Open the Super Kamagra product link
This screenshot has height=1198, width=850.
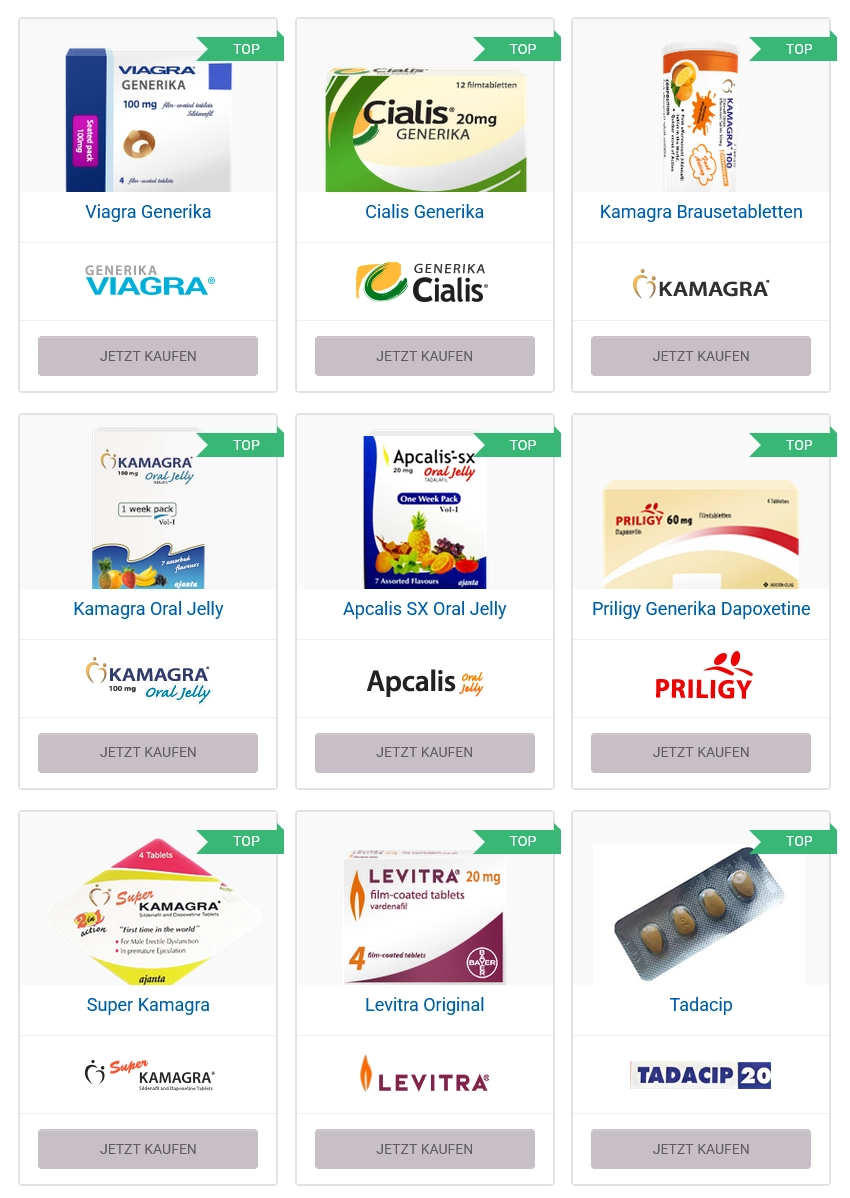148,1005
